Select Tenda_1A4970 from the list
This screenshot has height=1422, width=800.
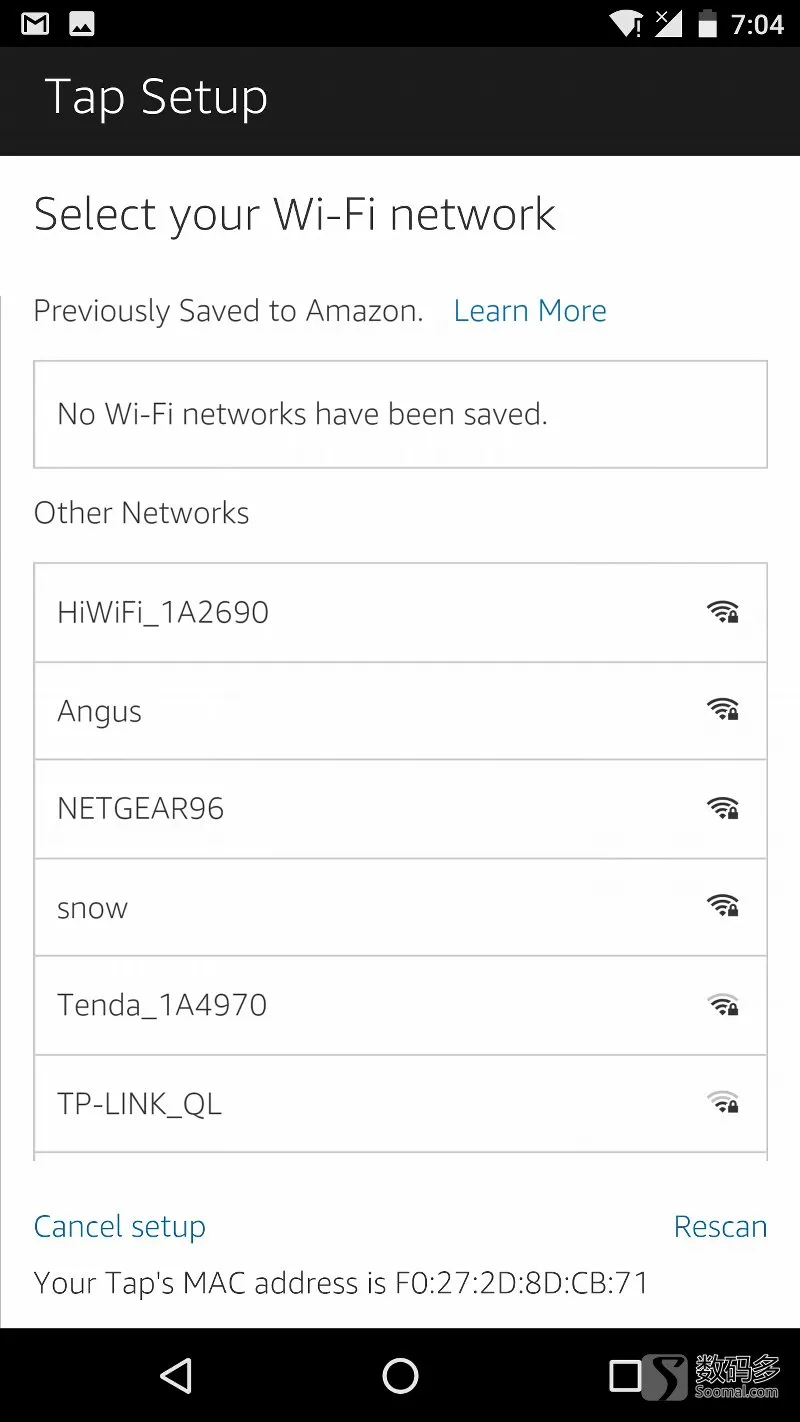point(400,1005)
